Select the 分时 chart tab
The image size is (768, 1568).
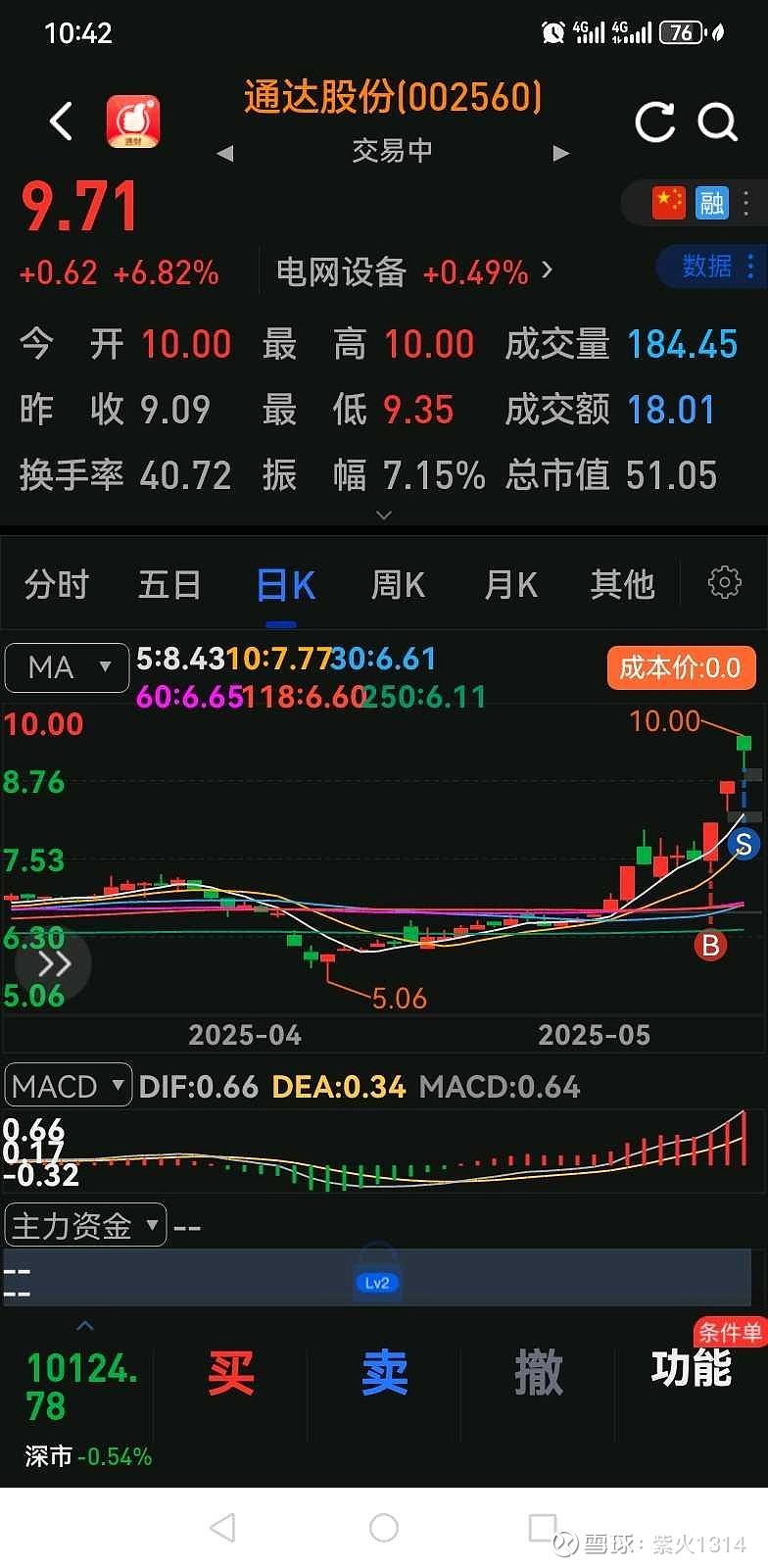[56, 583]
